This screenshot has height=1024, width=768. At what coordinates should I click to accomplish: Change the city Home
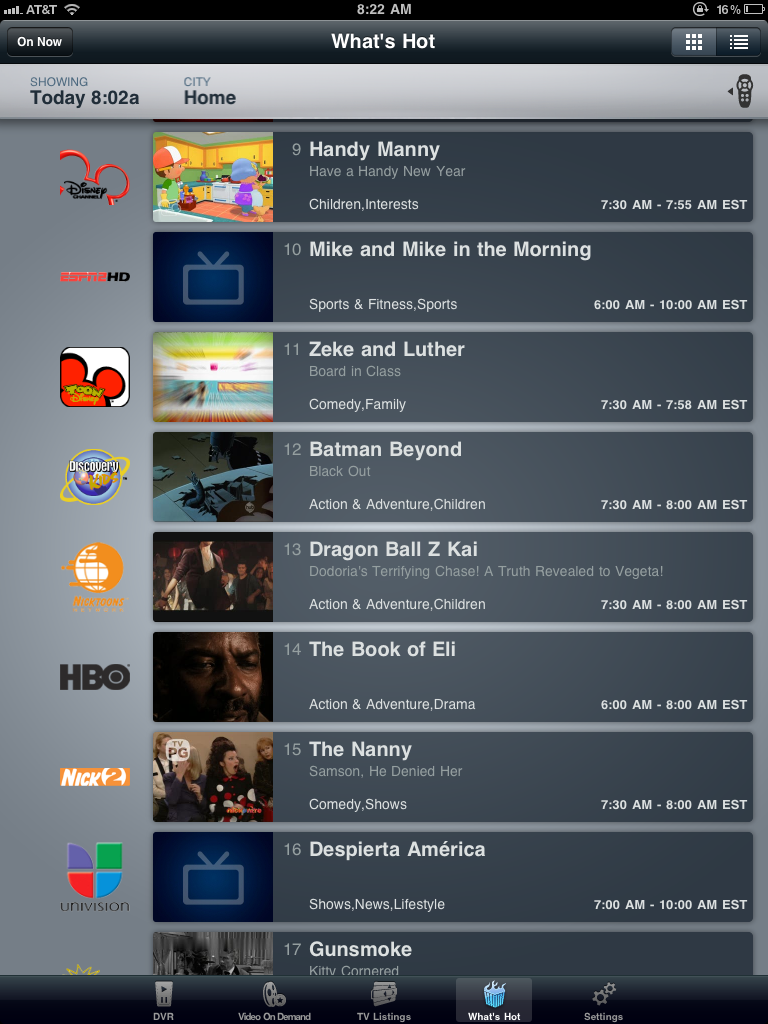point(209,91)
